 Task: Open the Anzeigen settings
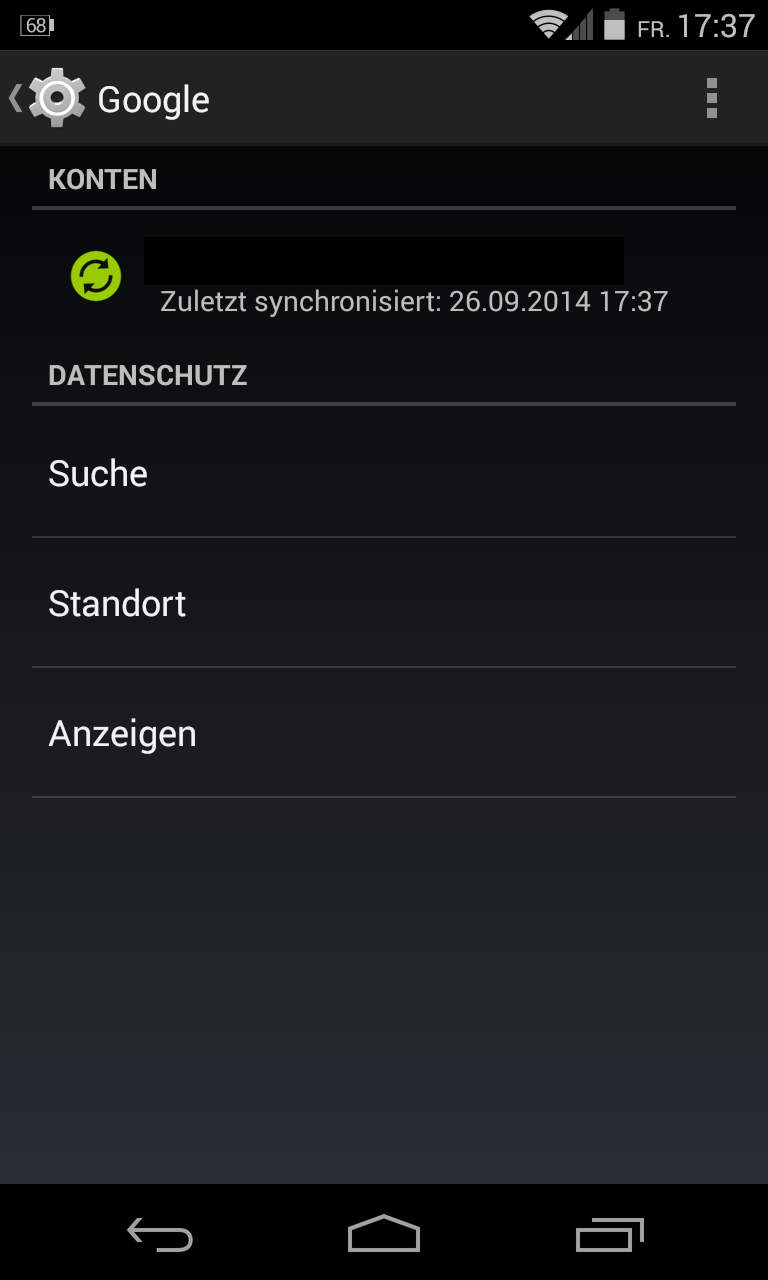pyautogui.click(x=384, y=733)
